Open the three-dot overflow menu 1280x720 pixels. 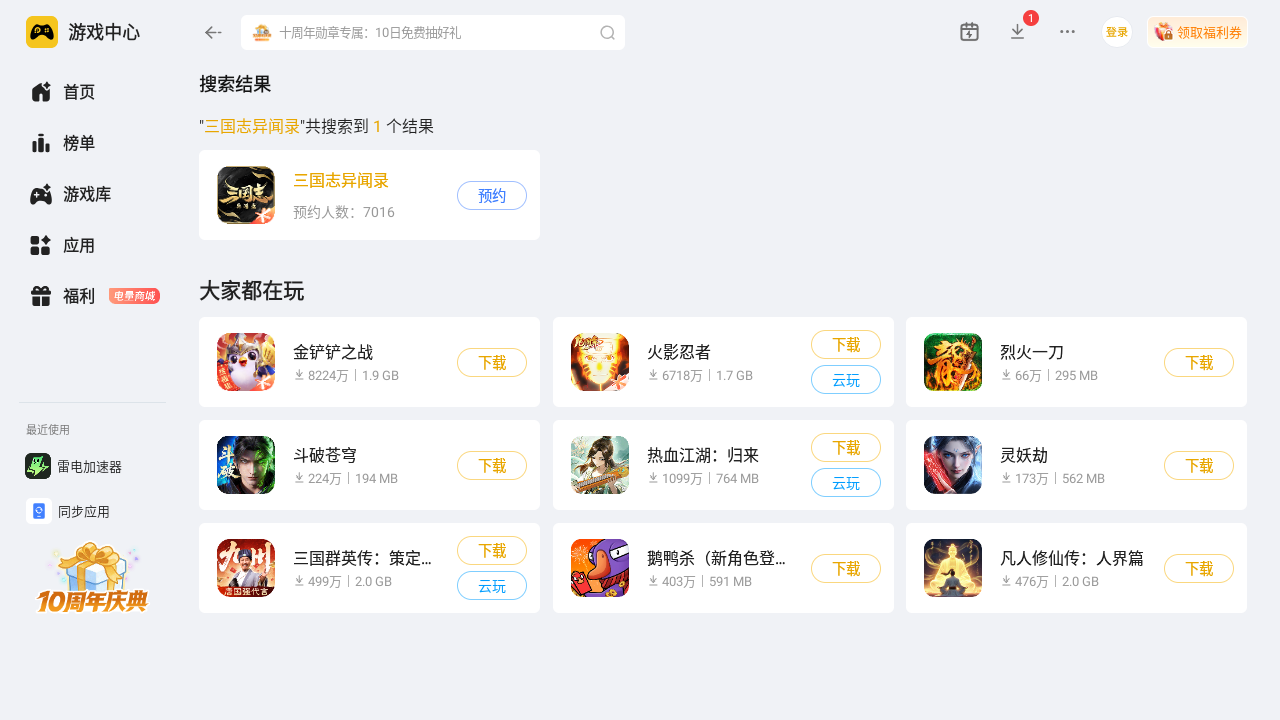[x=1067, y=32]
